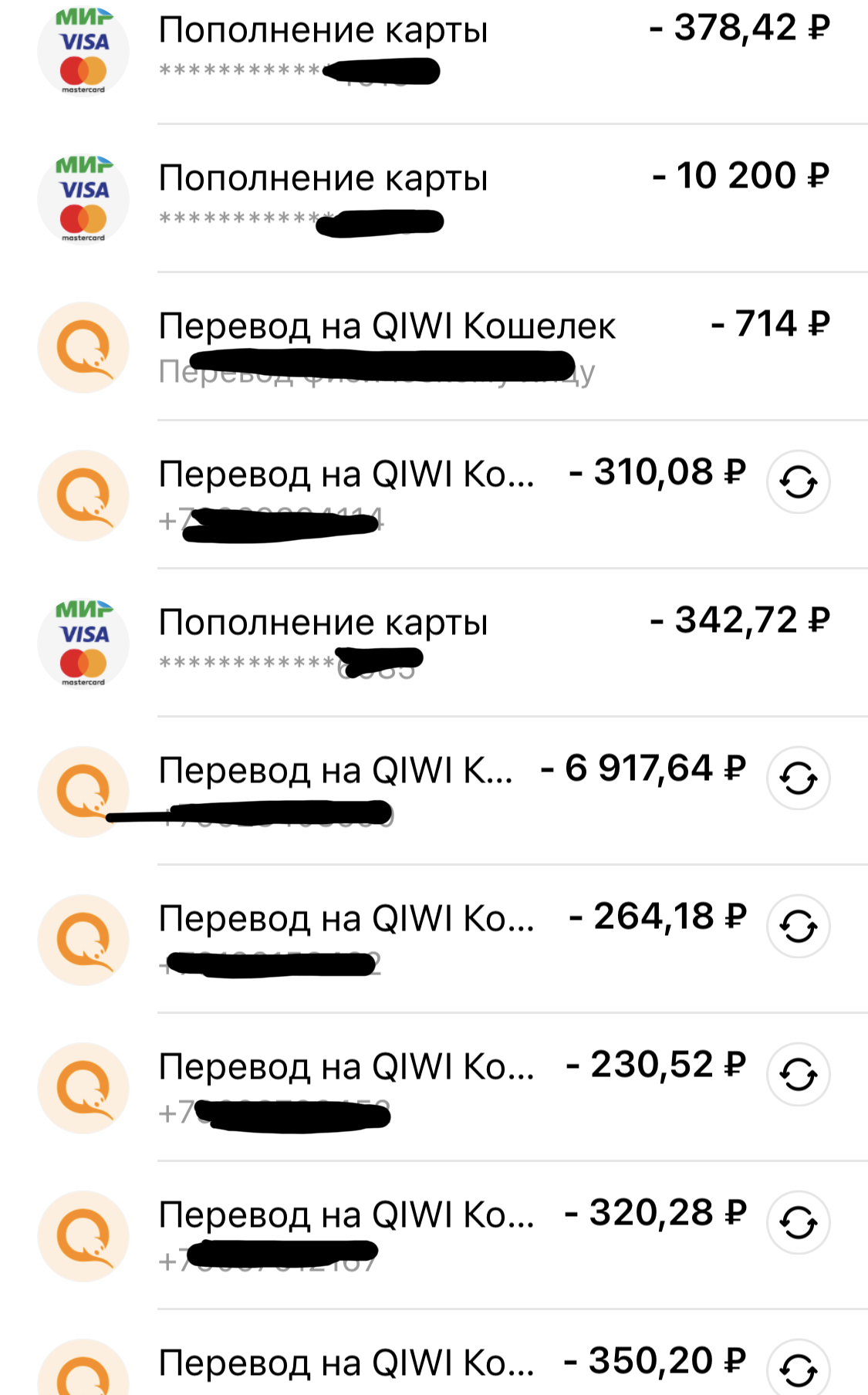Open the 6 917,64 ₽ QIWI transfer details

coord(370,789)
